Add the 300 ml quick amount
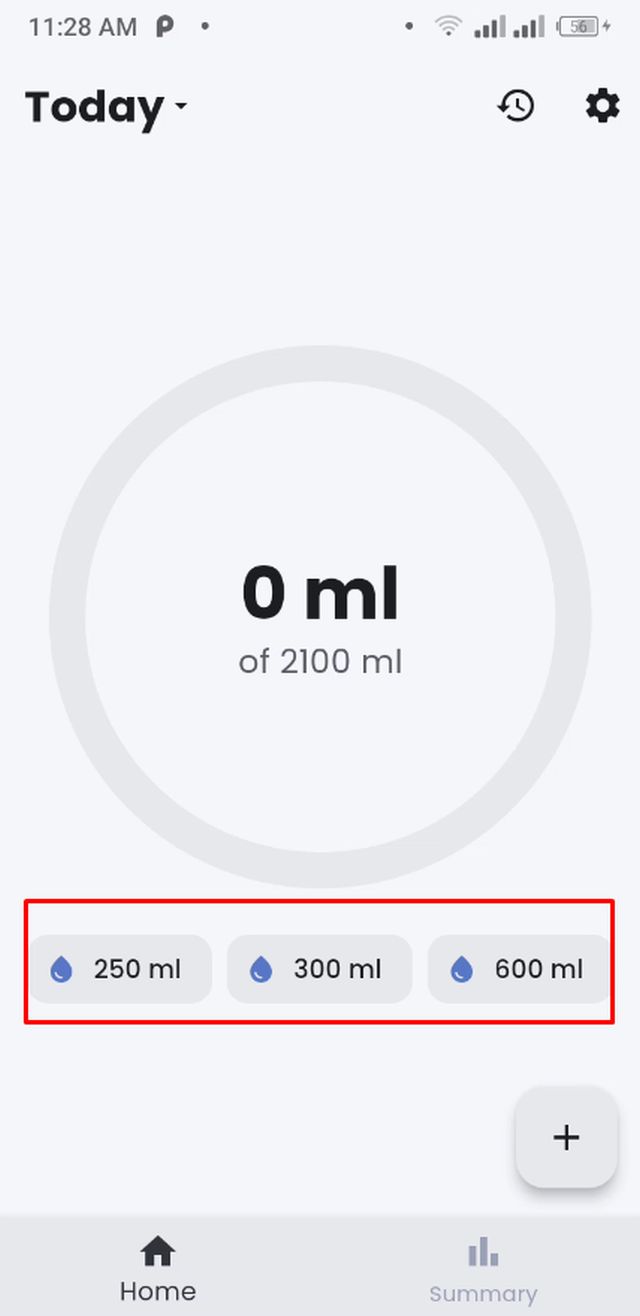 320,968
